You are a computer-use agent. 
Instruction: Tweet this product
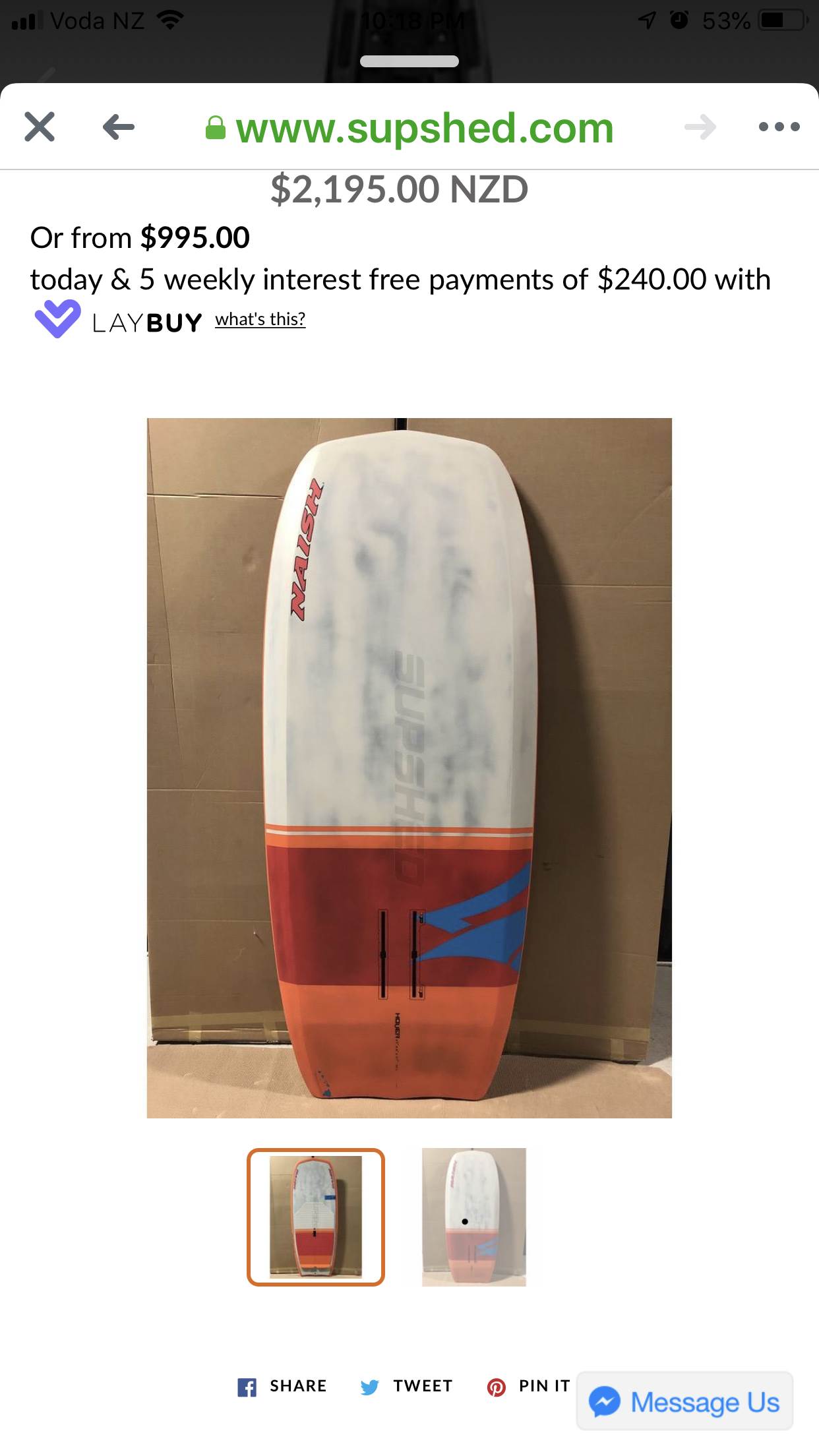407,1386
